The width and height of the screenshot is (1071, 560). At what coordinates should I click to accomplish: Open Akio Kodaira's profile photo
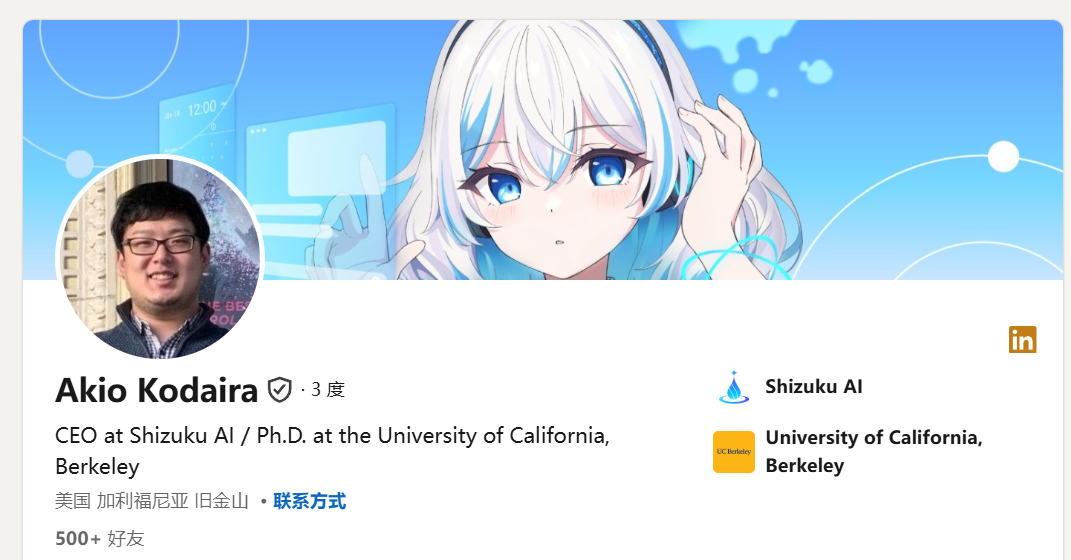coord(160,258)
